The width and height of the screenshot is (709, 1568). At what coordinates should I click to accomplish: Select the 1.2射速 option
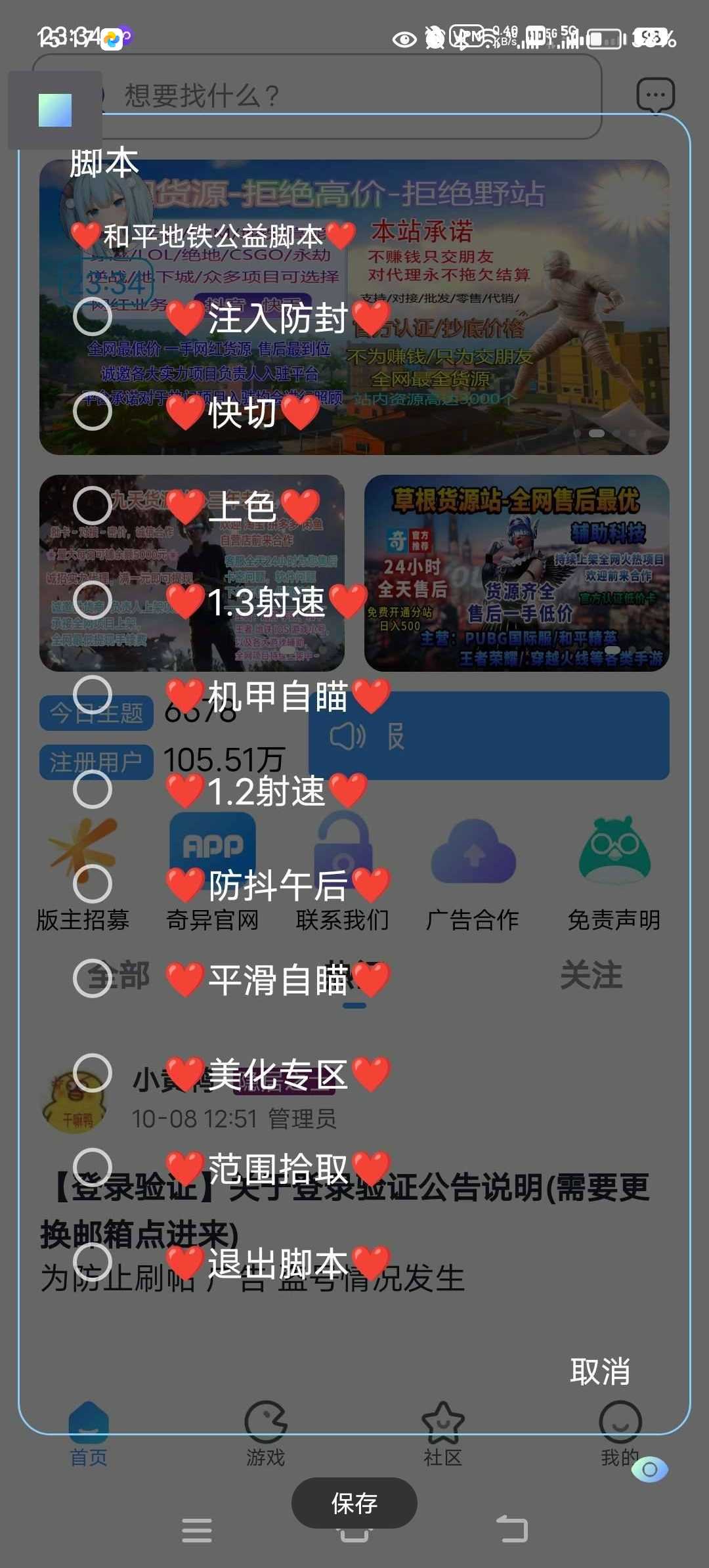click(x=93, y=790)
